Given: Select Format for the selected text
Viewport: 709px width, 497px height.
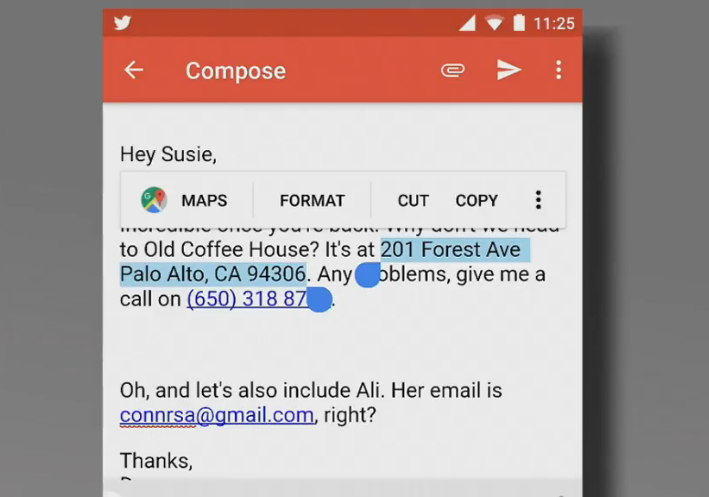Looking at the screenshot, I should coord(312,200).
